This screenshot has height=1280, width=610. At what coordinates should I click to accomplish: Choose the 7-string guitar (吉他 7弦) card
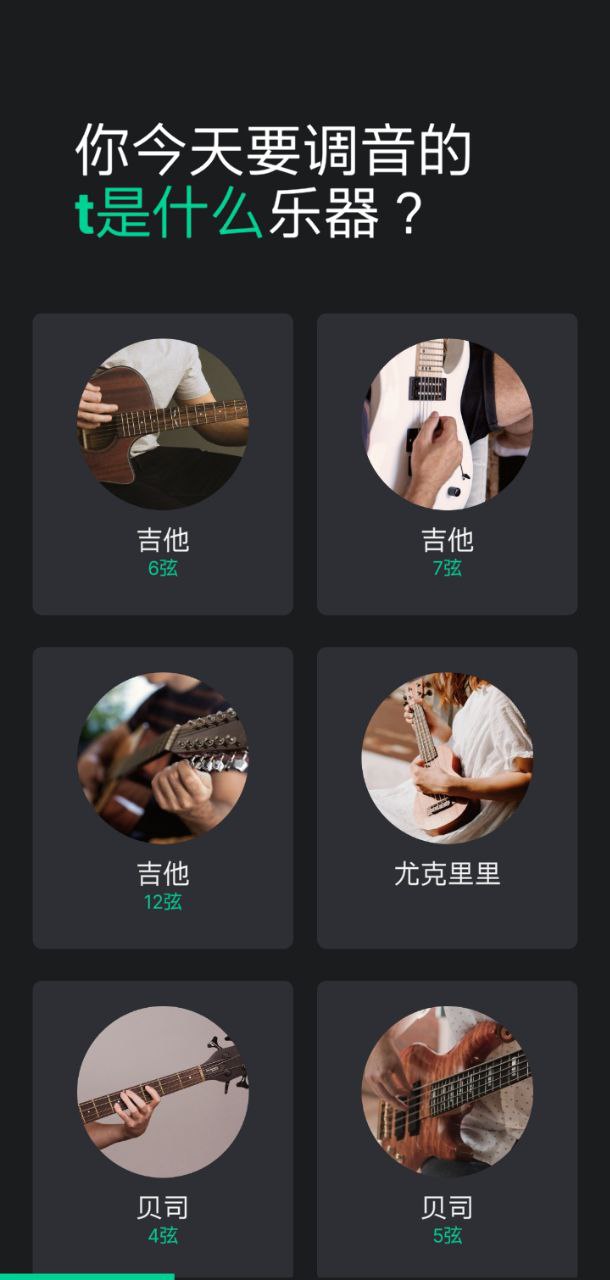(x=447, y=464)
